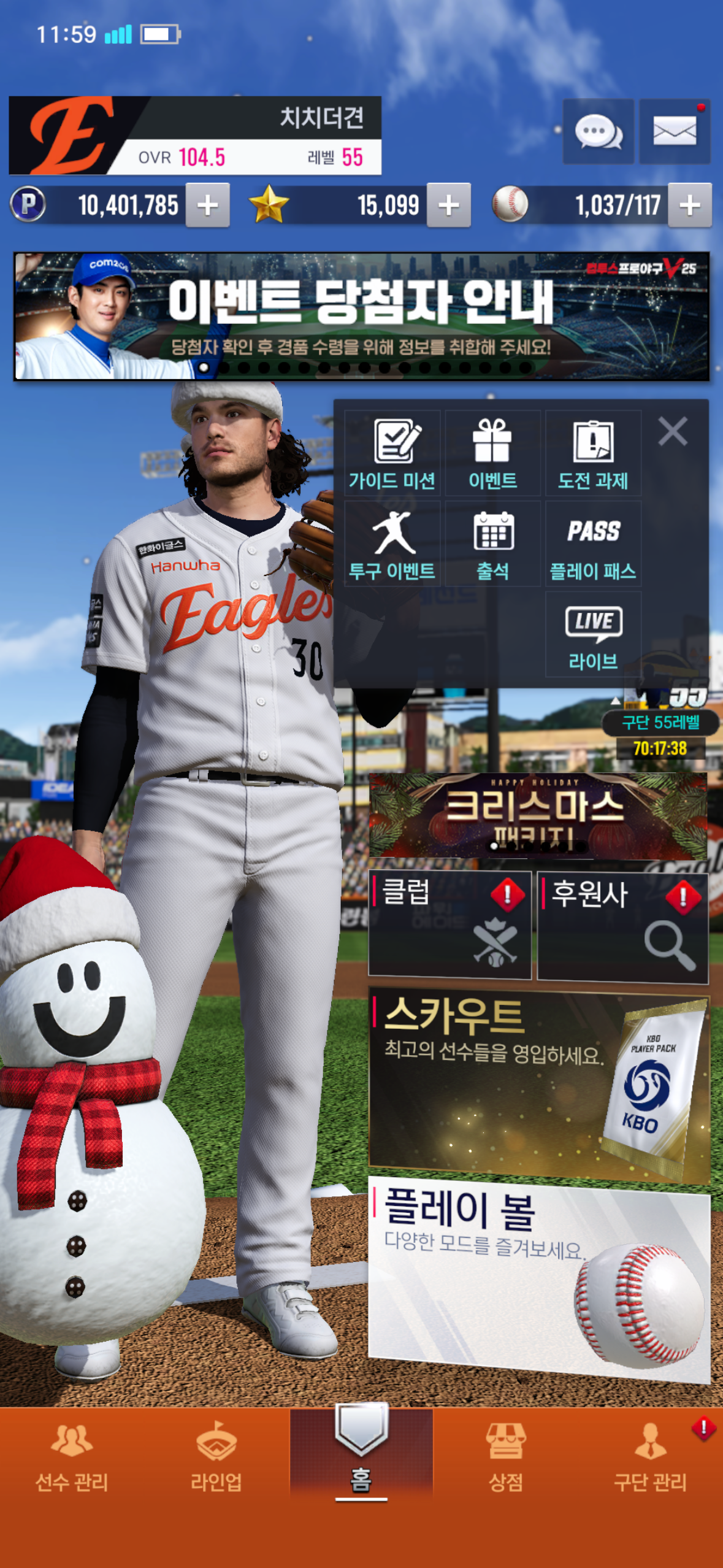The height and width of the screenshot is (1568, 723).
Task: Add more points with the plus button
Action: tap(207, 206)
